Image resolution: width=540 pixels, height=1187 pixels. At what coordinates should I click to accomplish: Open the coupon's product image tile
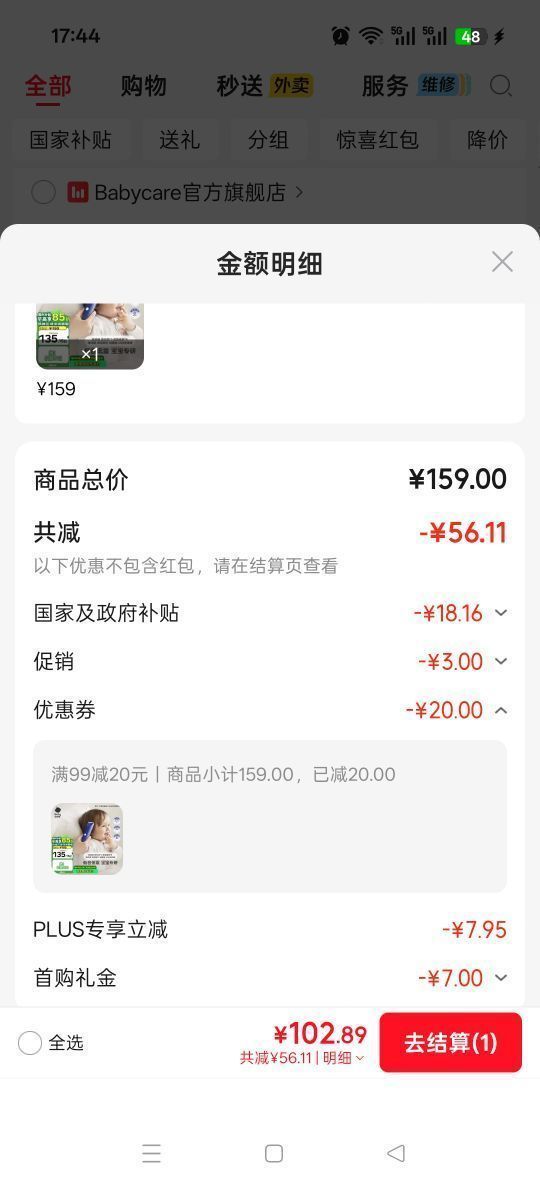coord(87,839)
